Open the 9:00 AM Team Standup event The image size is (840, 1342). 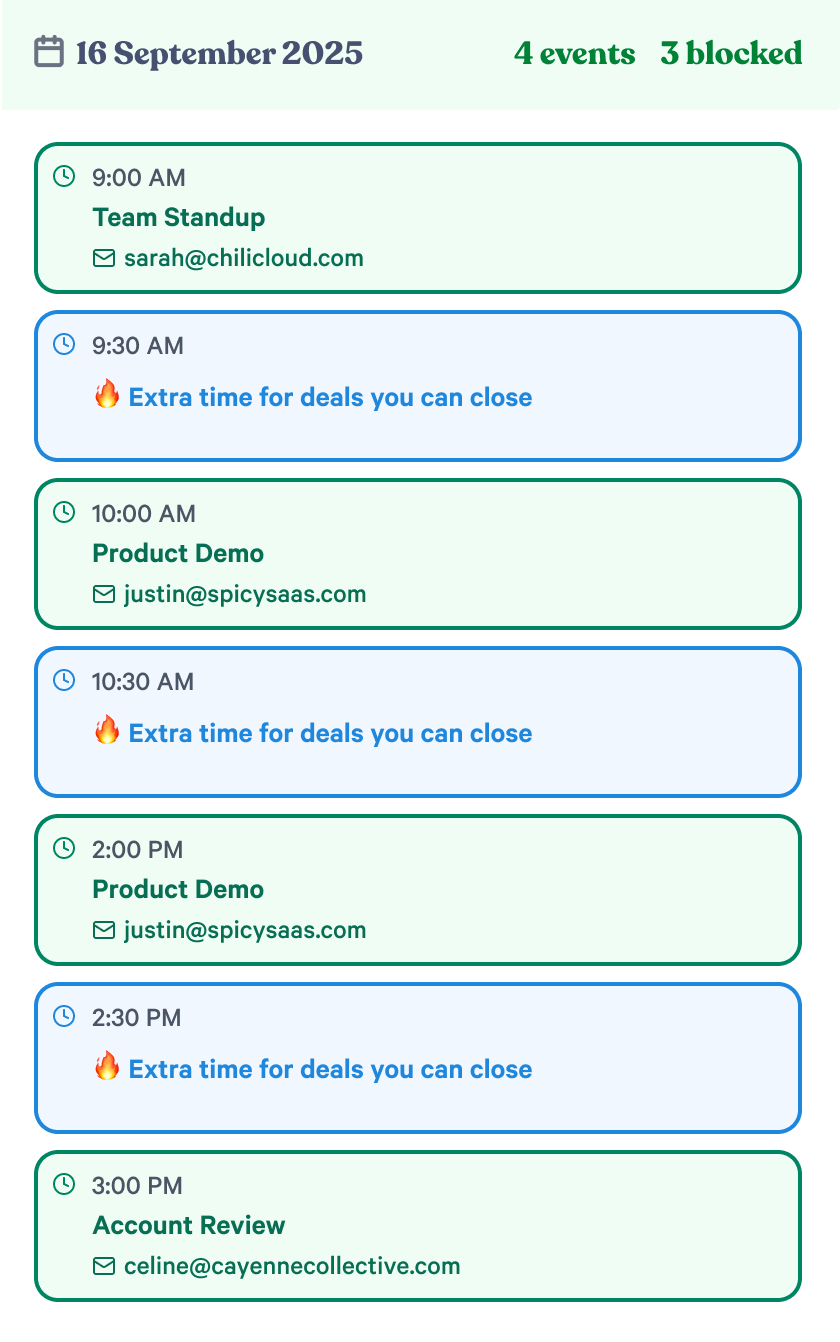coord(418,218)
